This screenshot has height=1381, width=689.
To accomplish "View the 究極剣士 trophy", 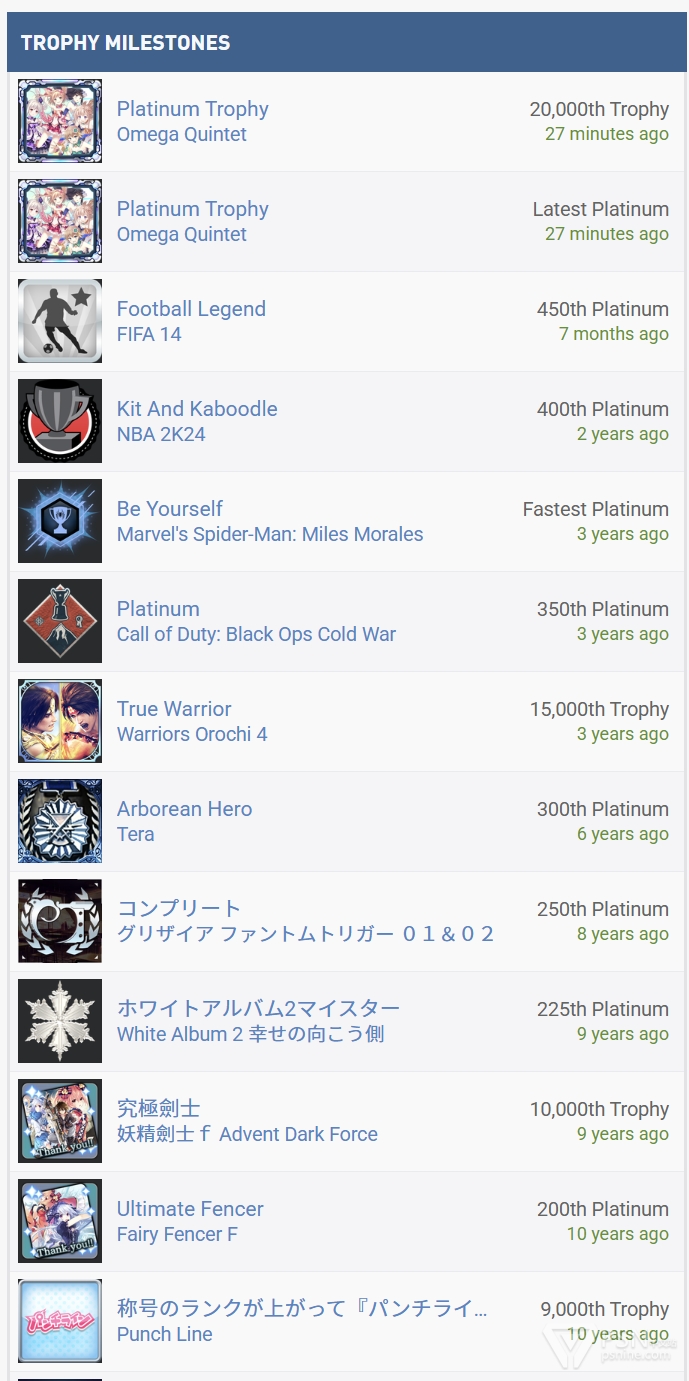I will point(158,1109).
